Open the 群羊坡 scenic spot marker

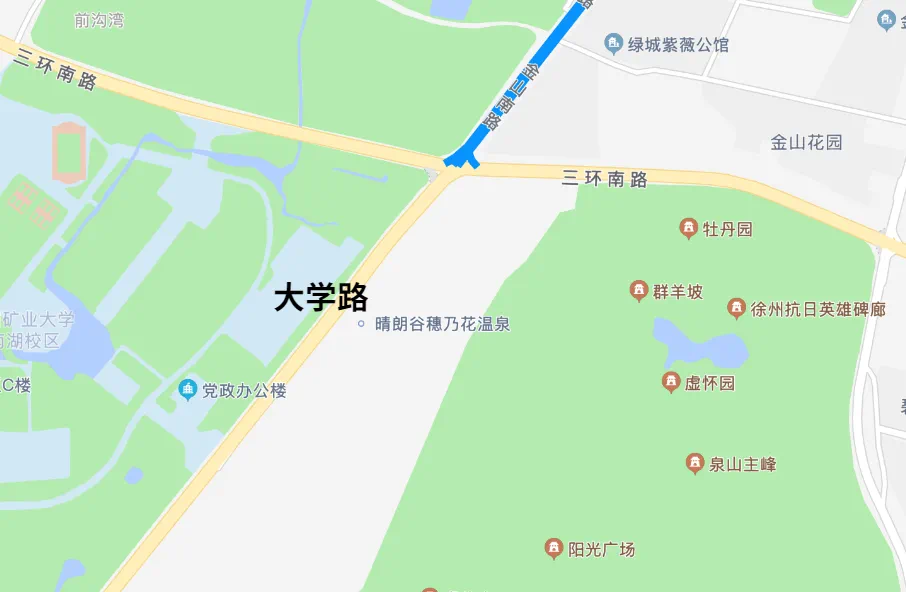639,291
